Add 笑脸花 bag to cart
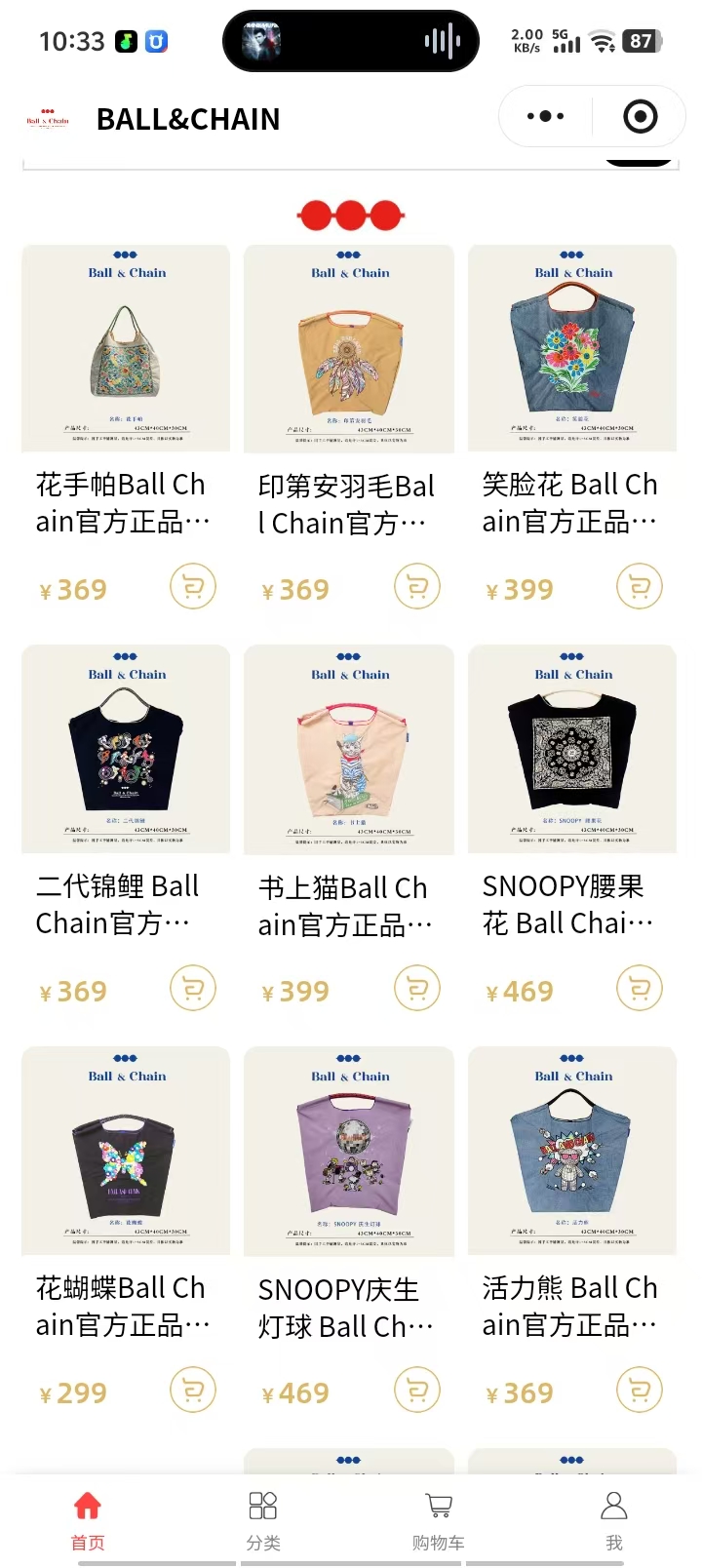This screenshot has width=702, height=1568. [x=640, y=587]
